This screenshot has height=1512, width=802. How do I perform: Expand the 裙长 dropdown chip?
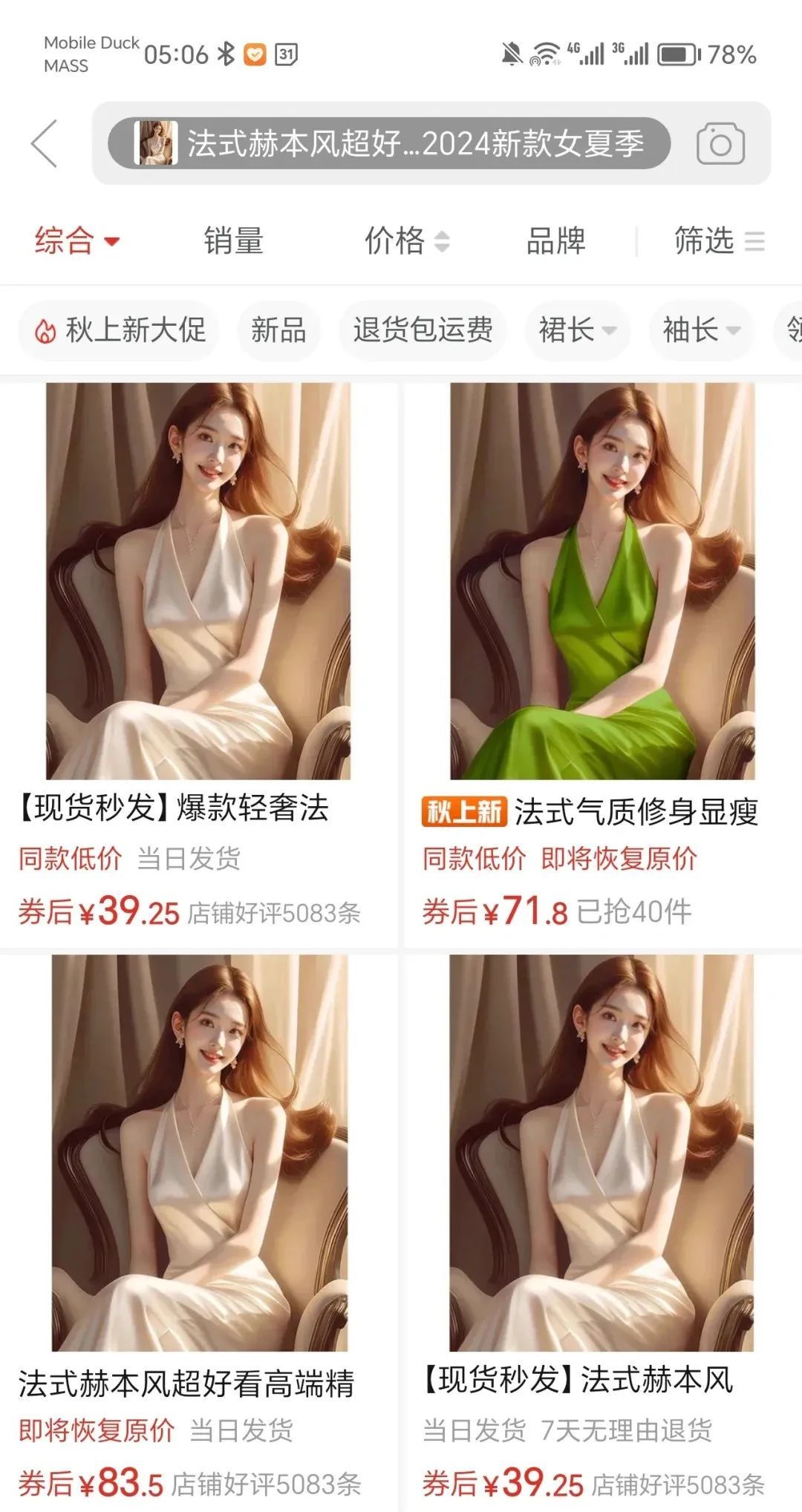[578, 330]
